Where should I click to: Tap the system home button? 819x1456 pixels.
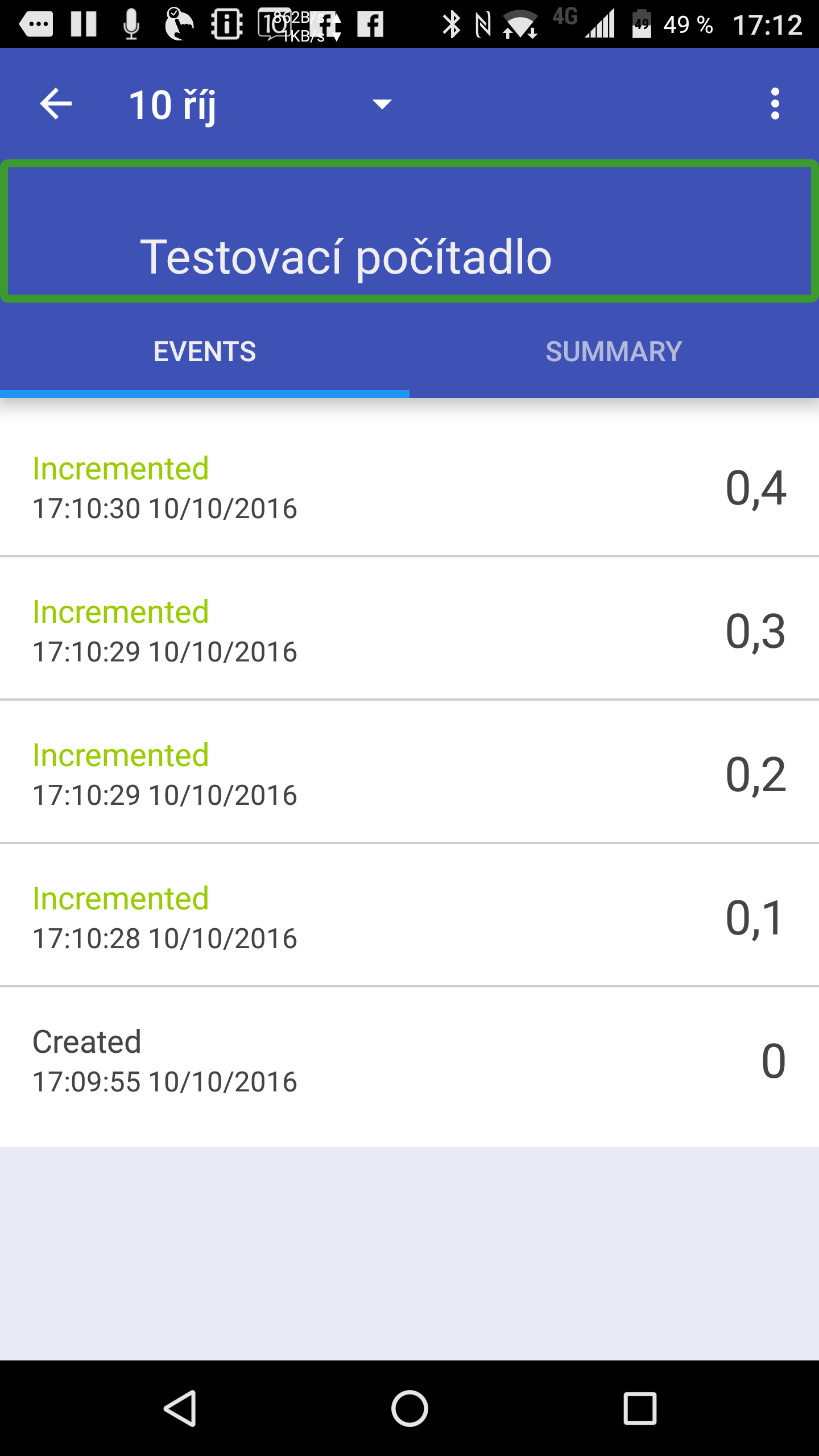pos(409,1408)
